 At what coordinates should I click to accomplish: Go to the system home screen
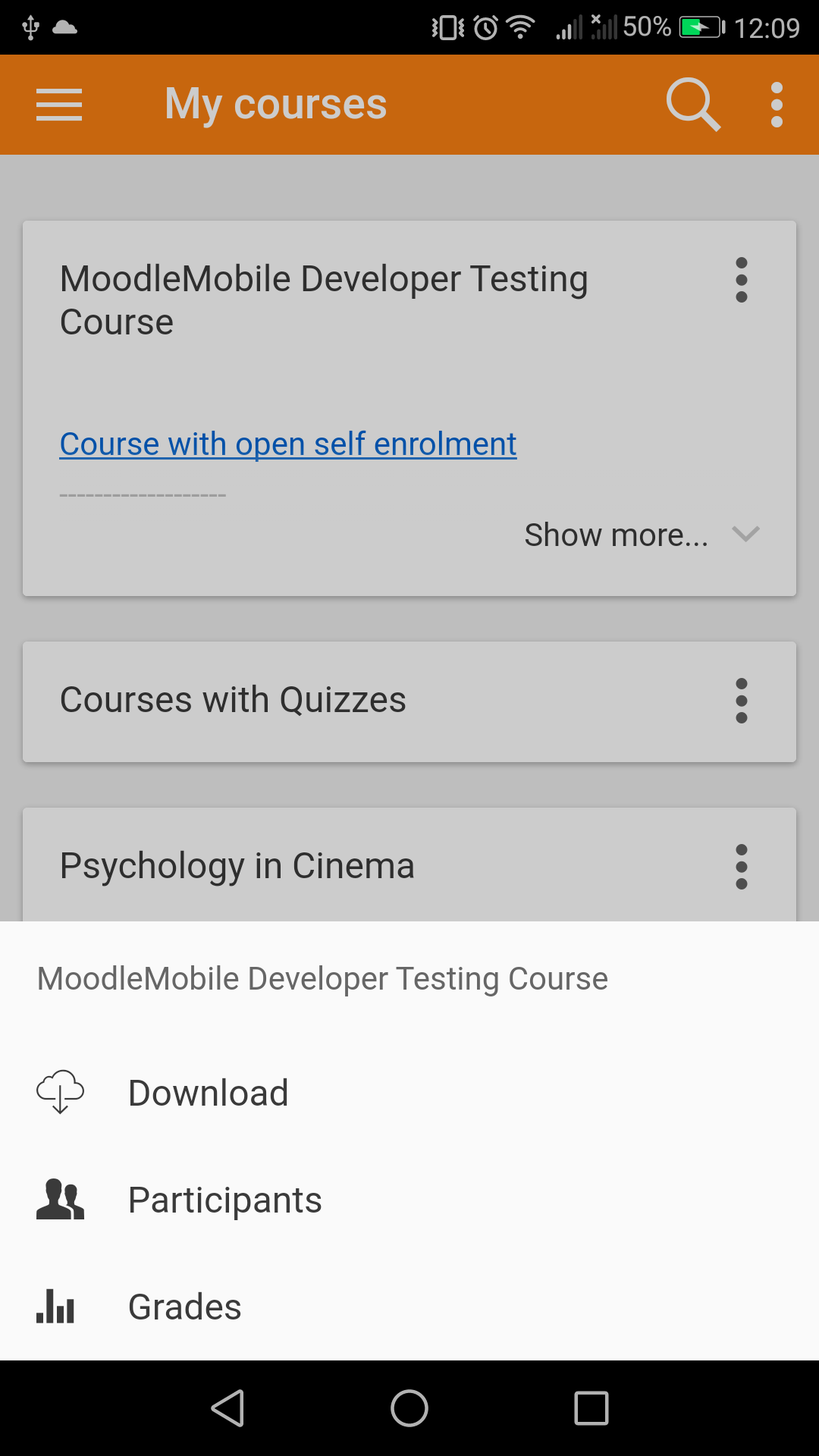point(409,1408)
